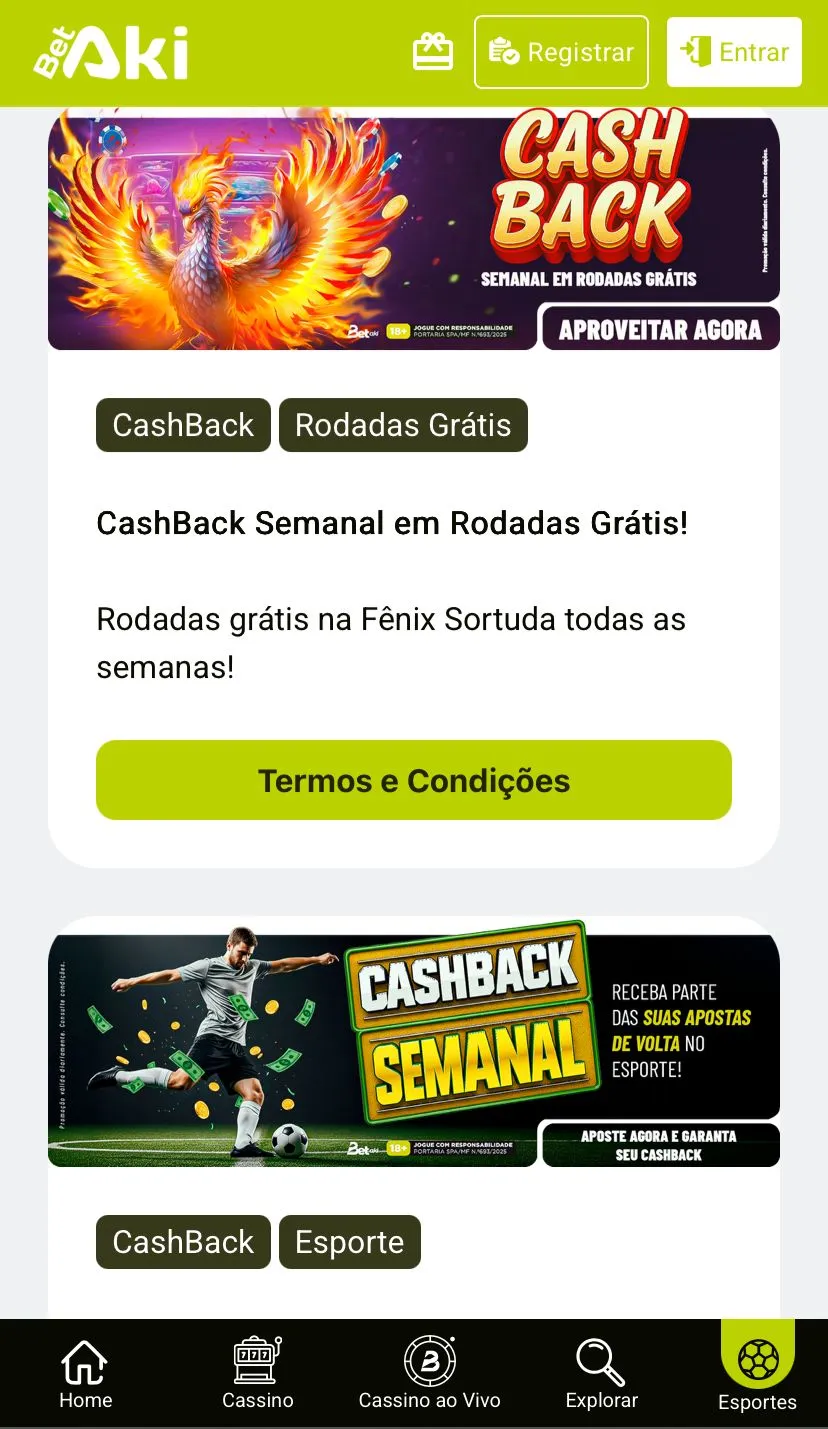Click the gift box promotions icon in header
828x1429 pixels.
[433, 52]
